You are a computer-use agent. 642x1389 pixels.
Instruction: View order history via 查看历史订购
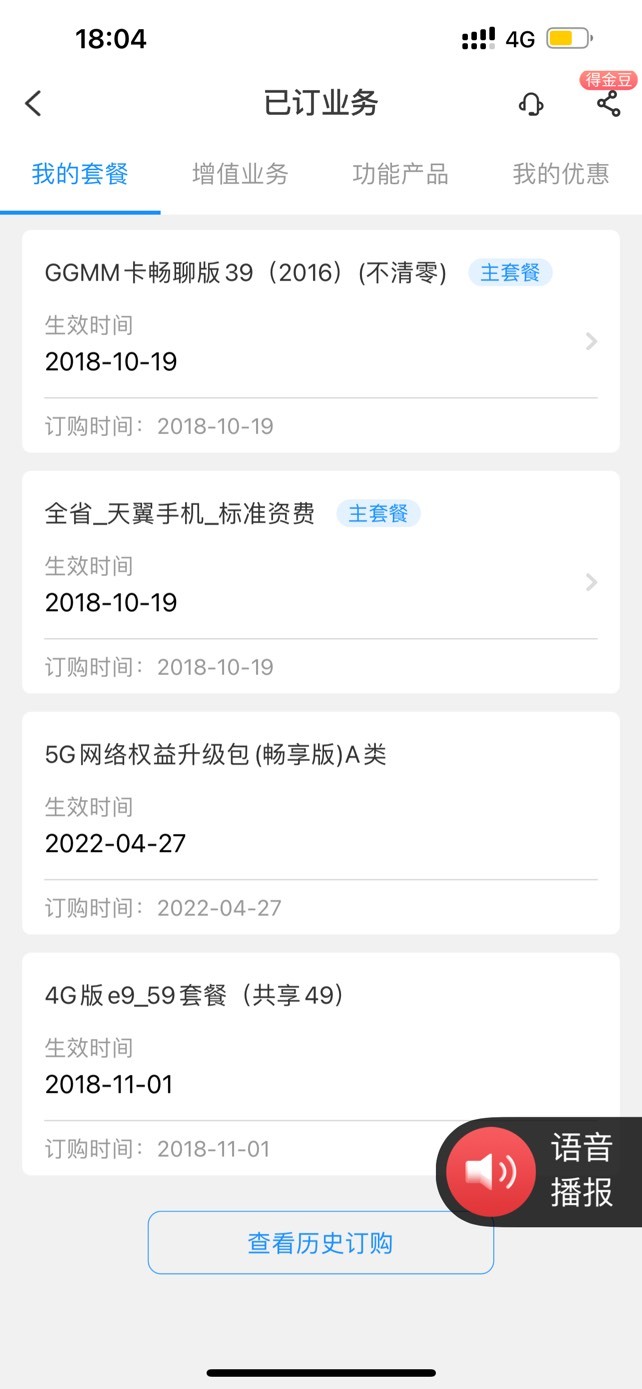(321, 1243)
